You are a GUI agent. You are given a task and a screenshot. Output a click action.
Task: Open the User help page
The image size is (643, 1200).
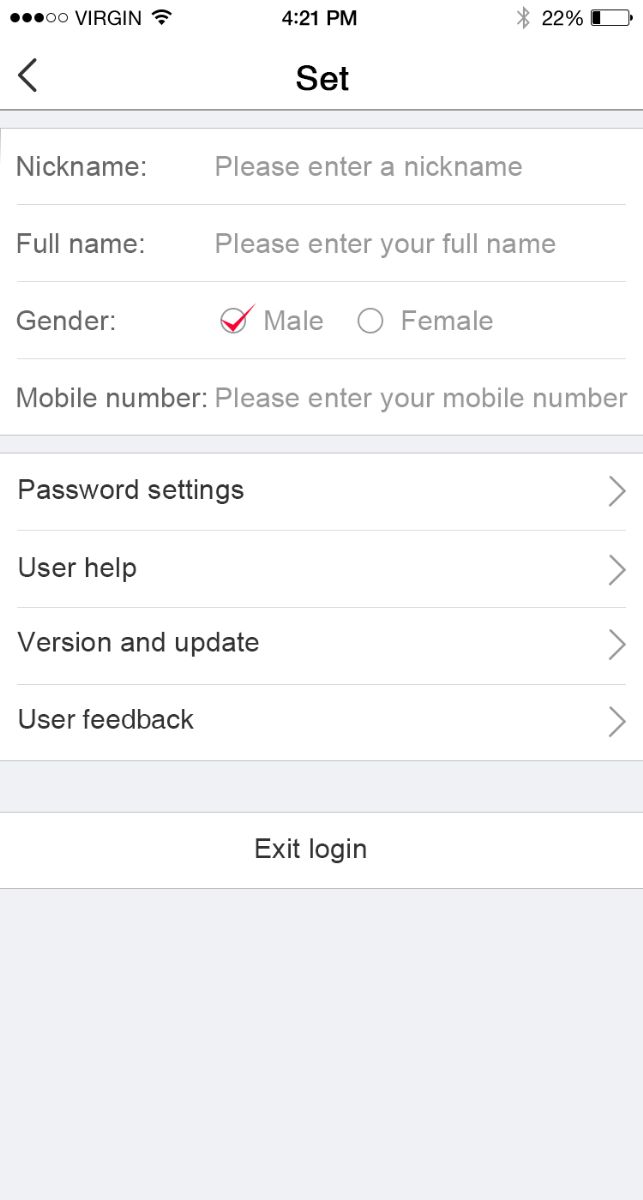321,568
